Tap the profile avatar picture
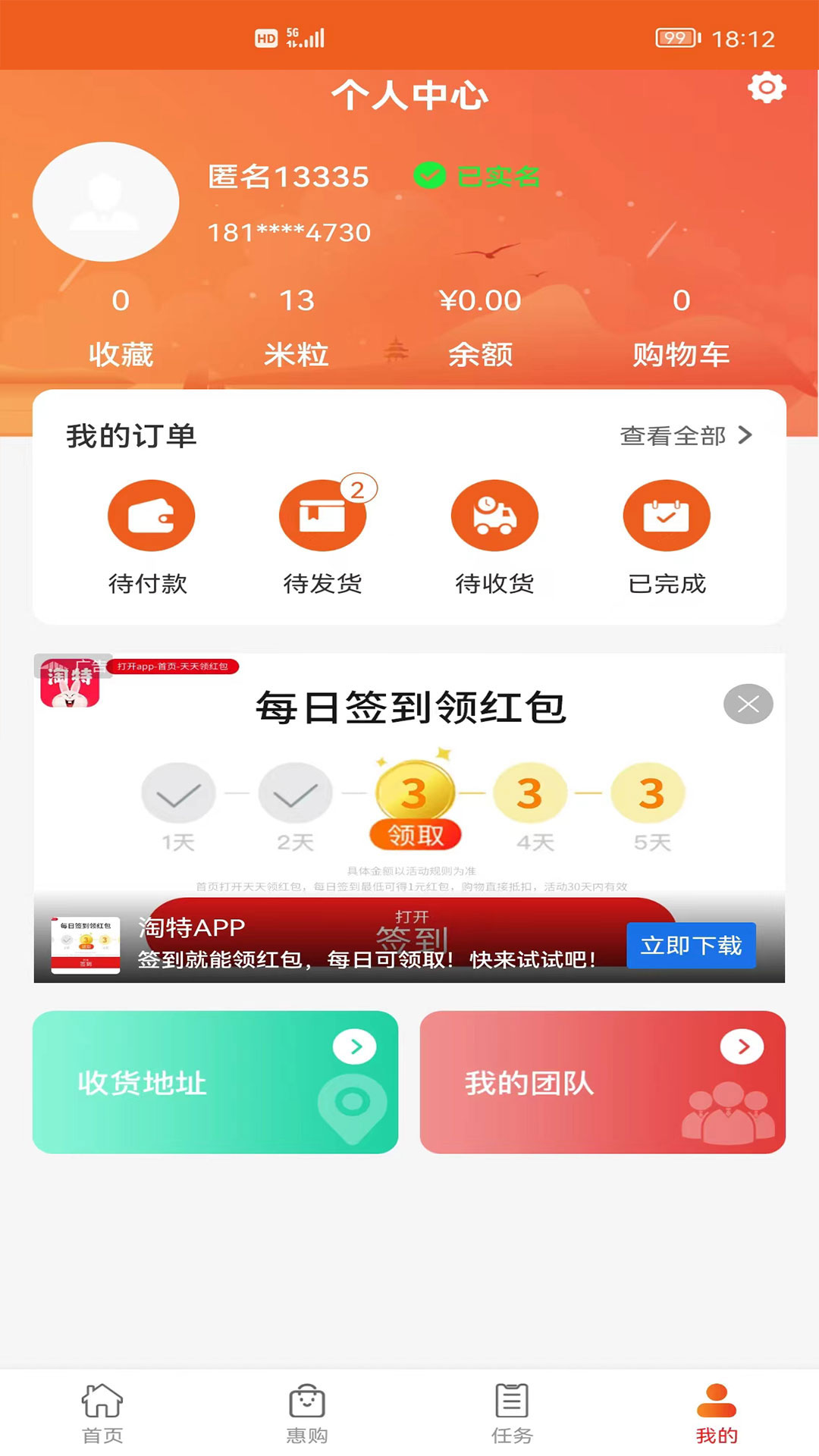Viewport: 819px width, 1456px height. [105, 202]
